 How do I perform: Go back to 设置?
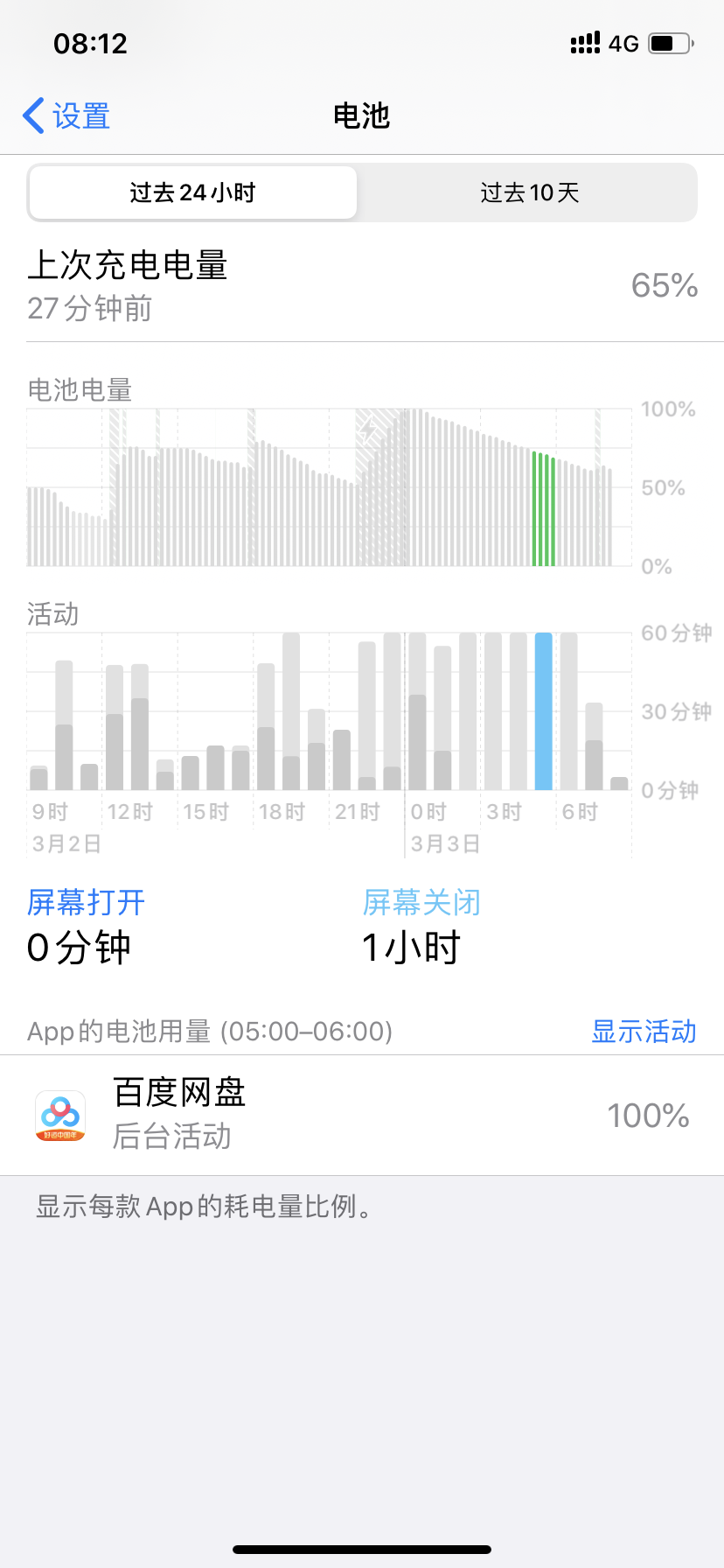pyautogui.click(x=66, y=115)
